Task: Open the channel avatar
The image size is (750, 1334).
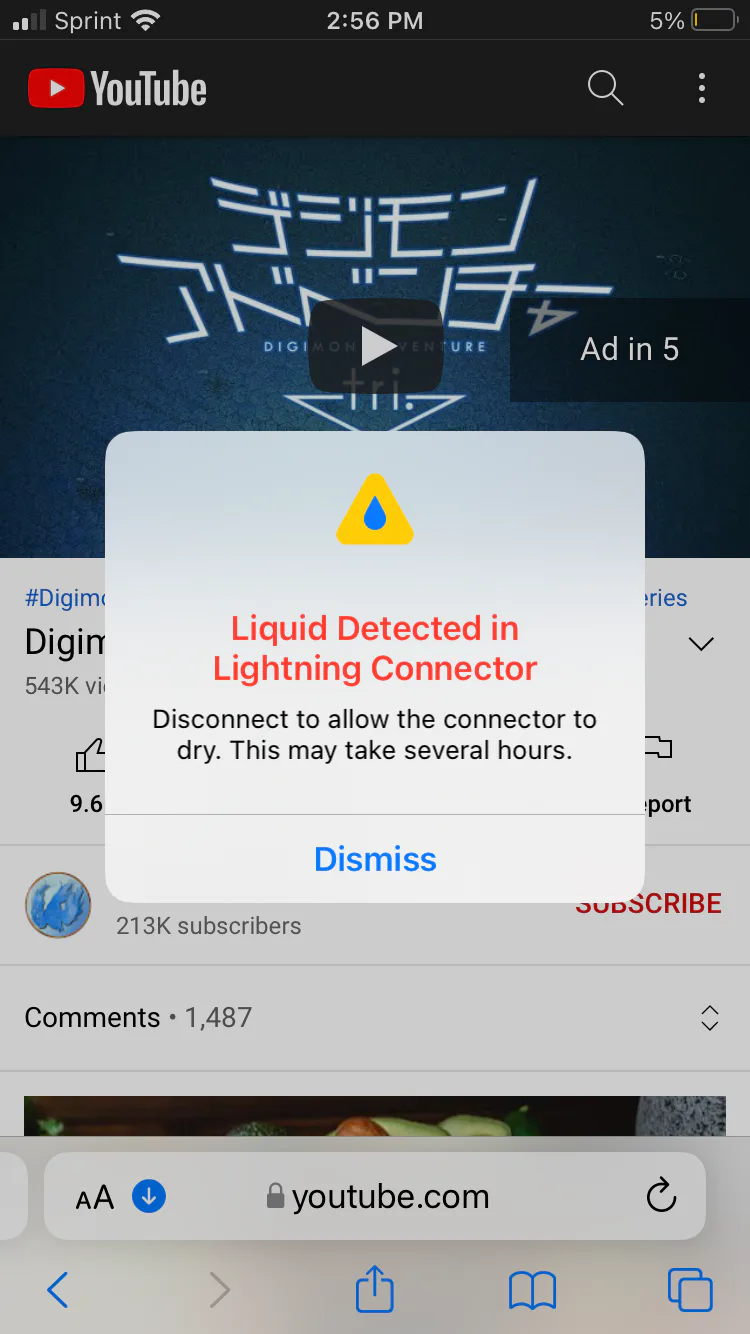Action: coord(58,905)
